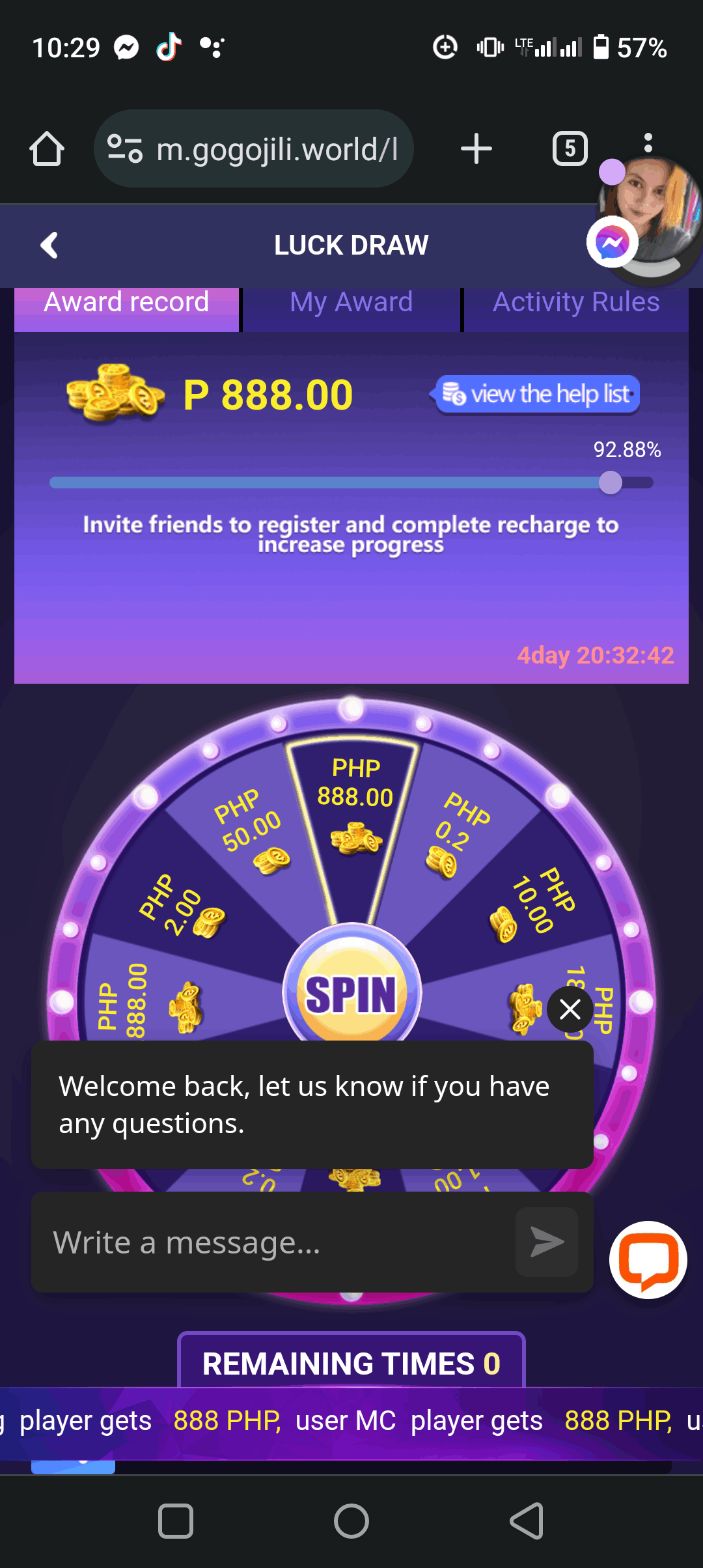Open the My Award tab
Image resolution: width=703 pixels, height=1568 pixels.
[x=351, y=303]
